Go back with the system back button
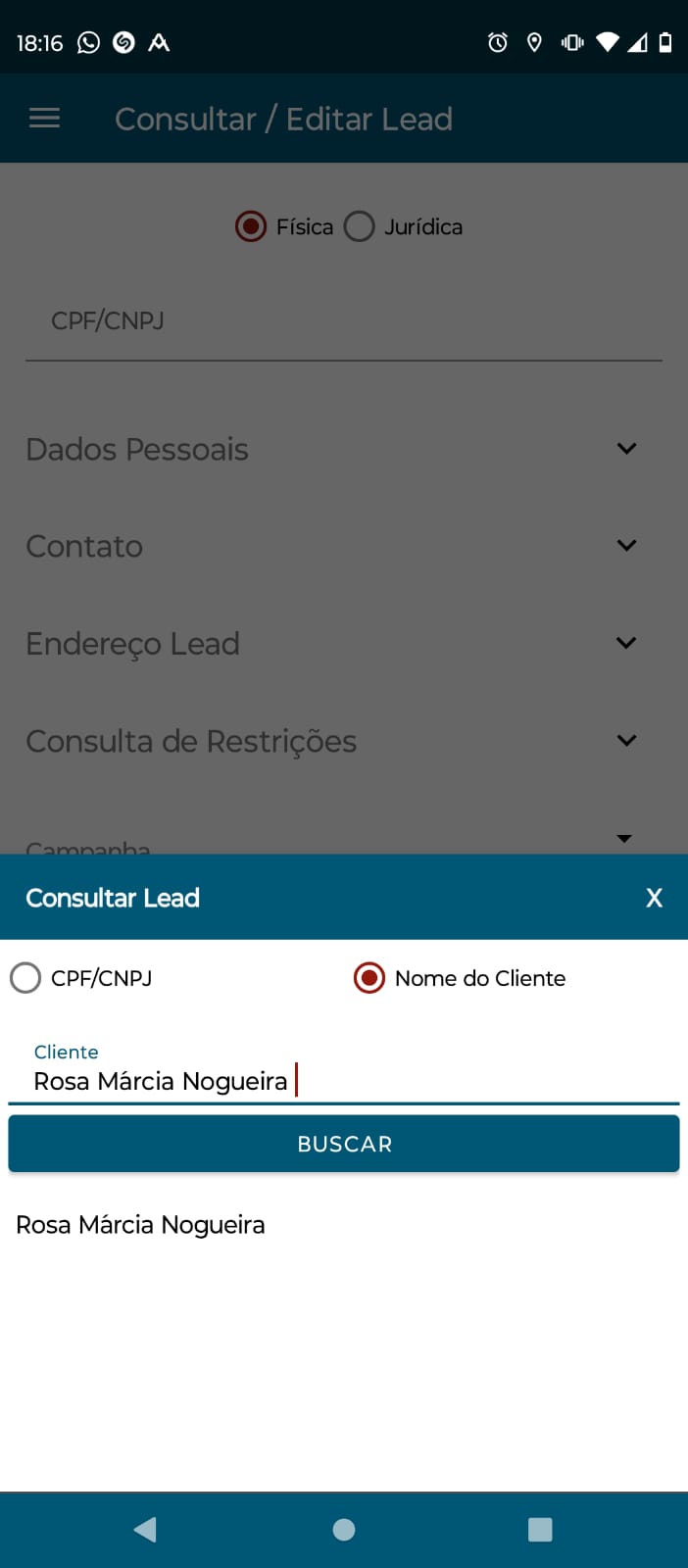Screen dimensions: 688x1568 pos(146,1530)
